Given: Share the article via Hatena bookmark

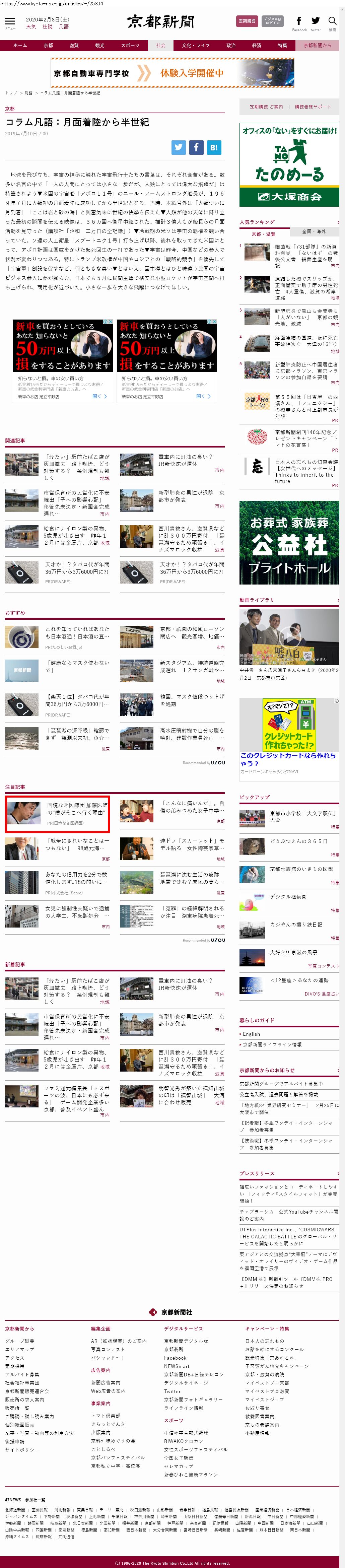Looking at the screenshot, I should pos(214,147).
